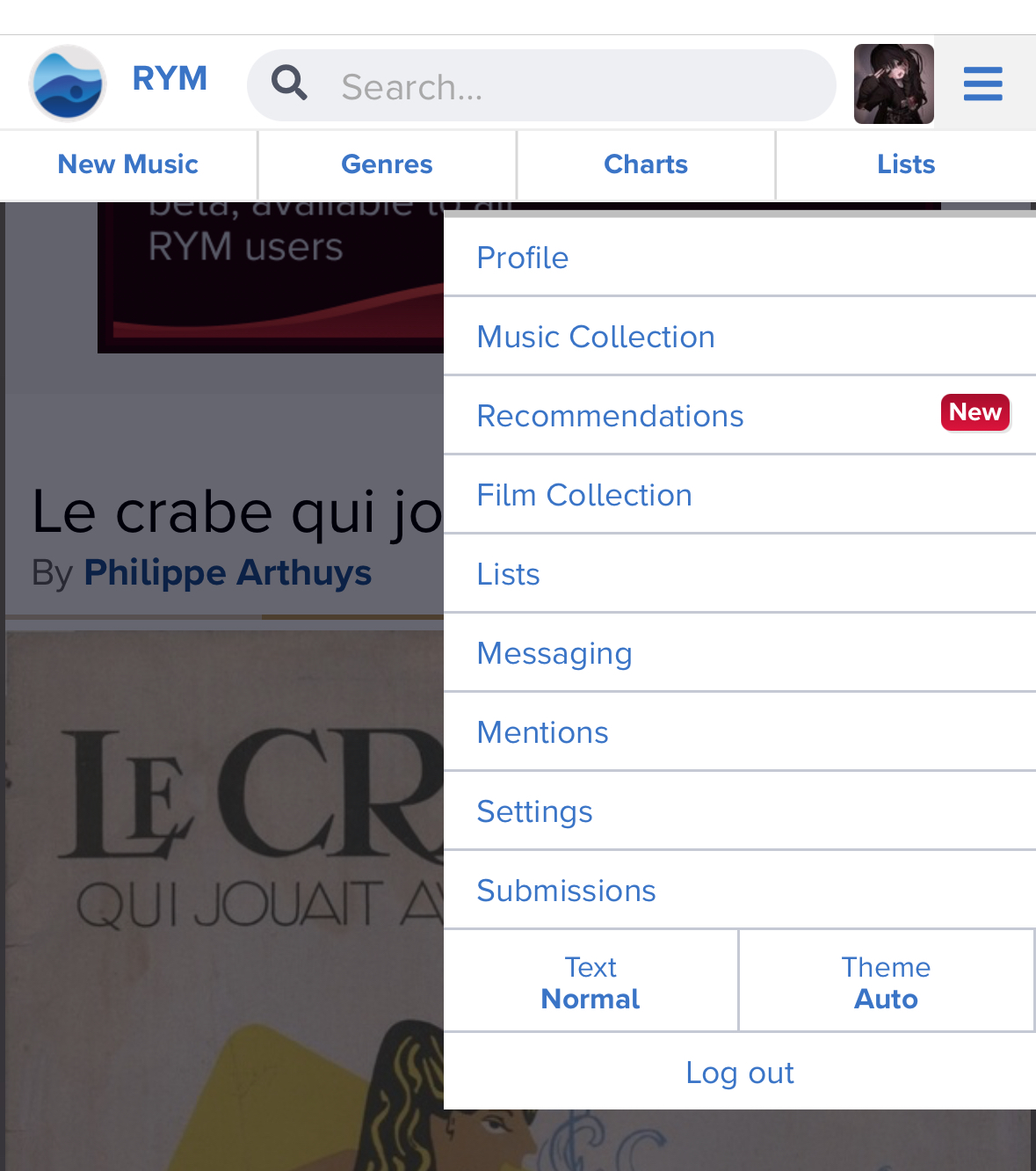Close the hamburger menu icon

(x=982, y=84)
